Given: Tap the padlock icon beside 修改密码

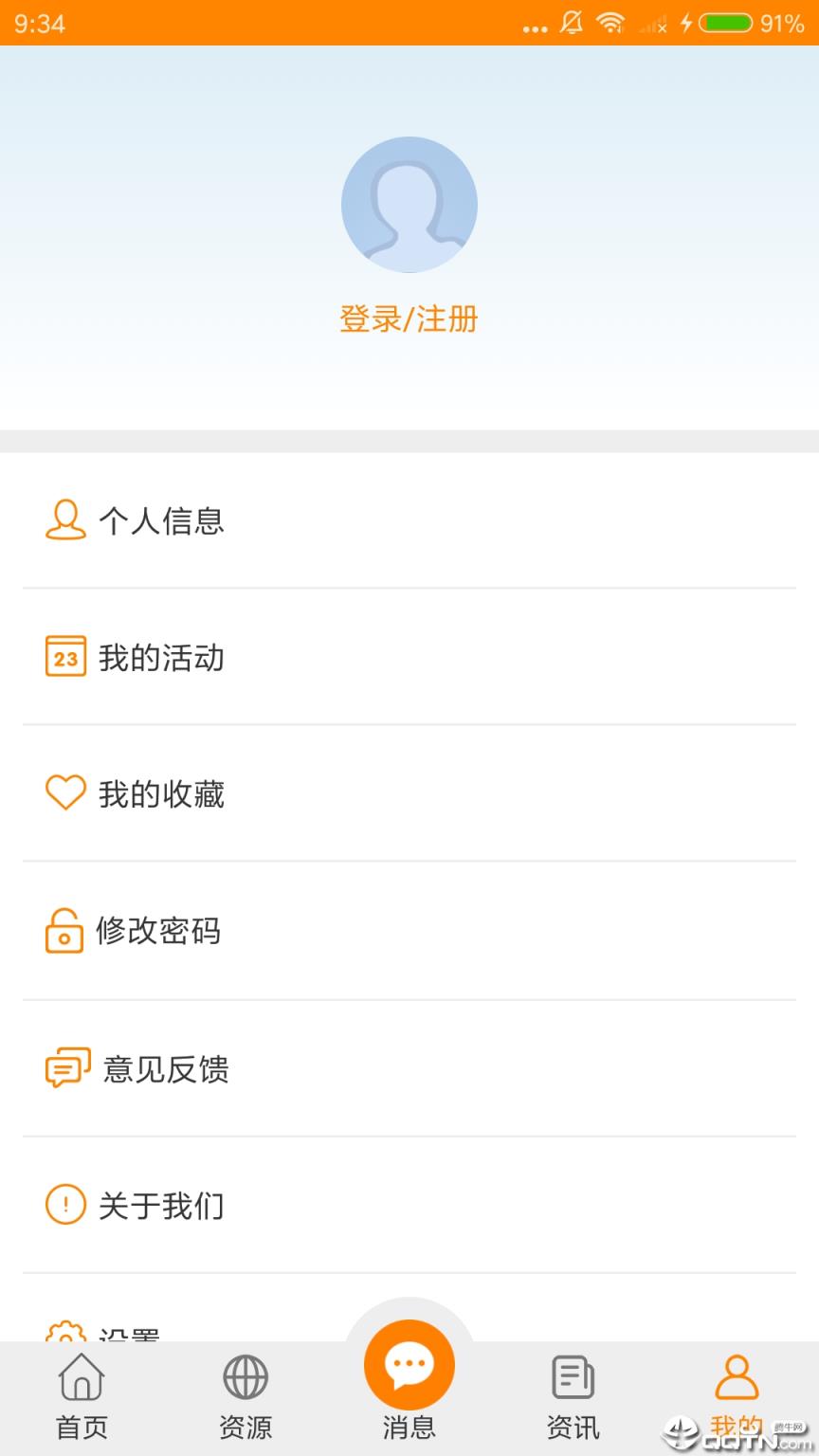Looking at the screenshot, I should pyautogui.click(x=63, y=930).
